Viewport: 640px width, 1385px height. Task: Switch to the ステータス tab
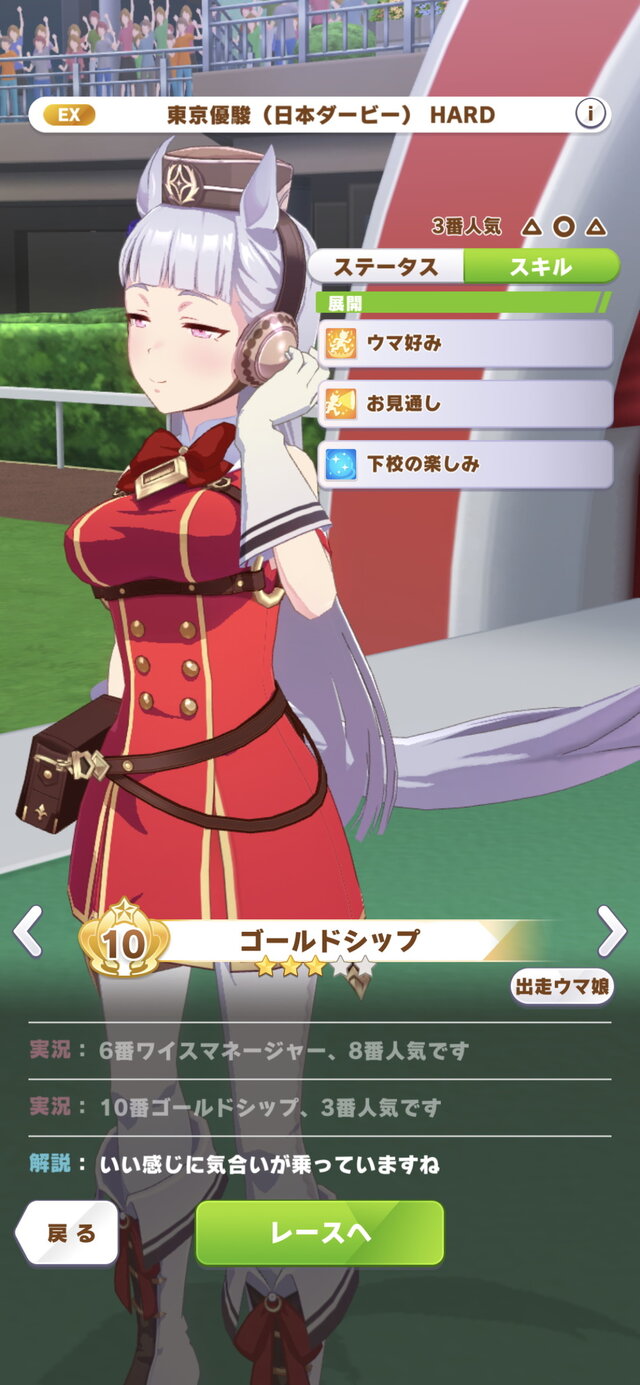click(x=386, y=267)
